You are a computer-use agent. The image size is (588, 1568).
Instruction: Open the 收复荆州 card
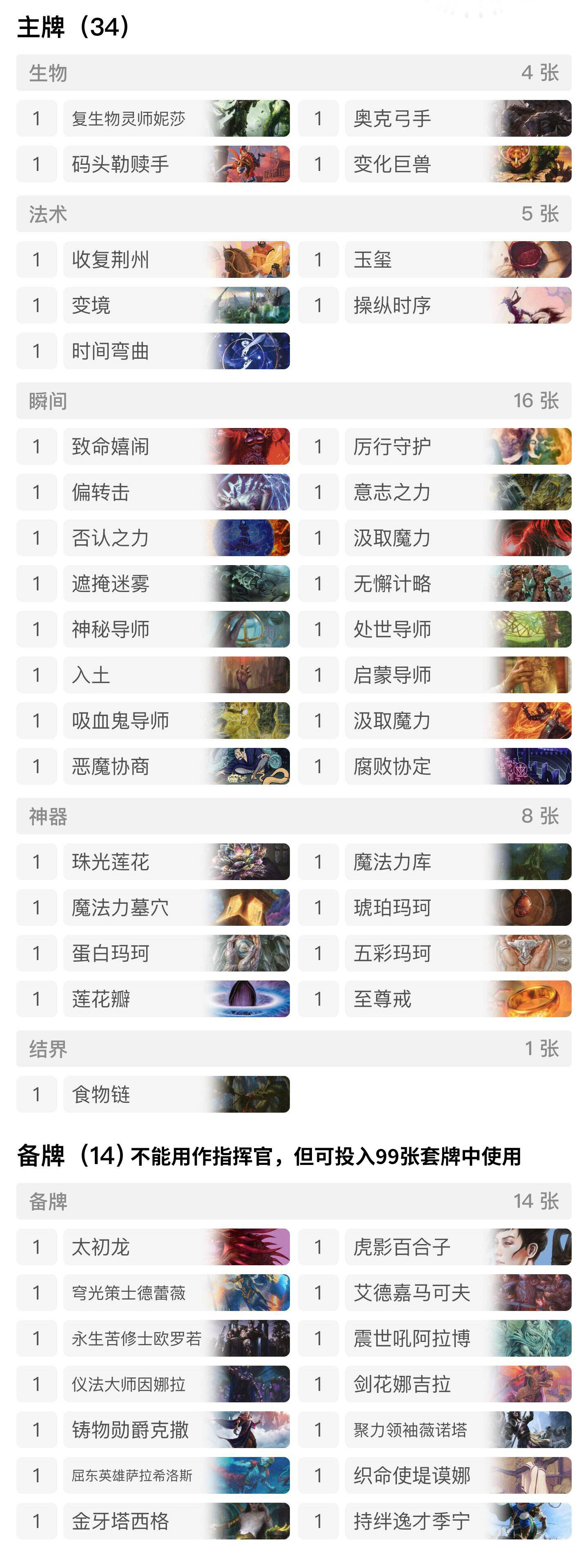(x=176, y=260)
